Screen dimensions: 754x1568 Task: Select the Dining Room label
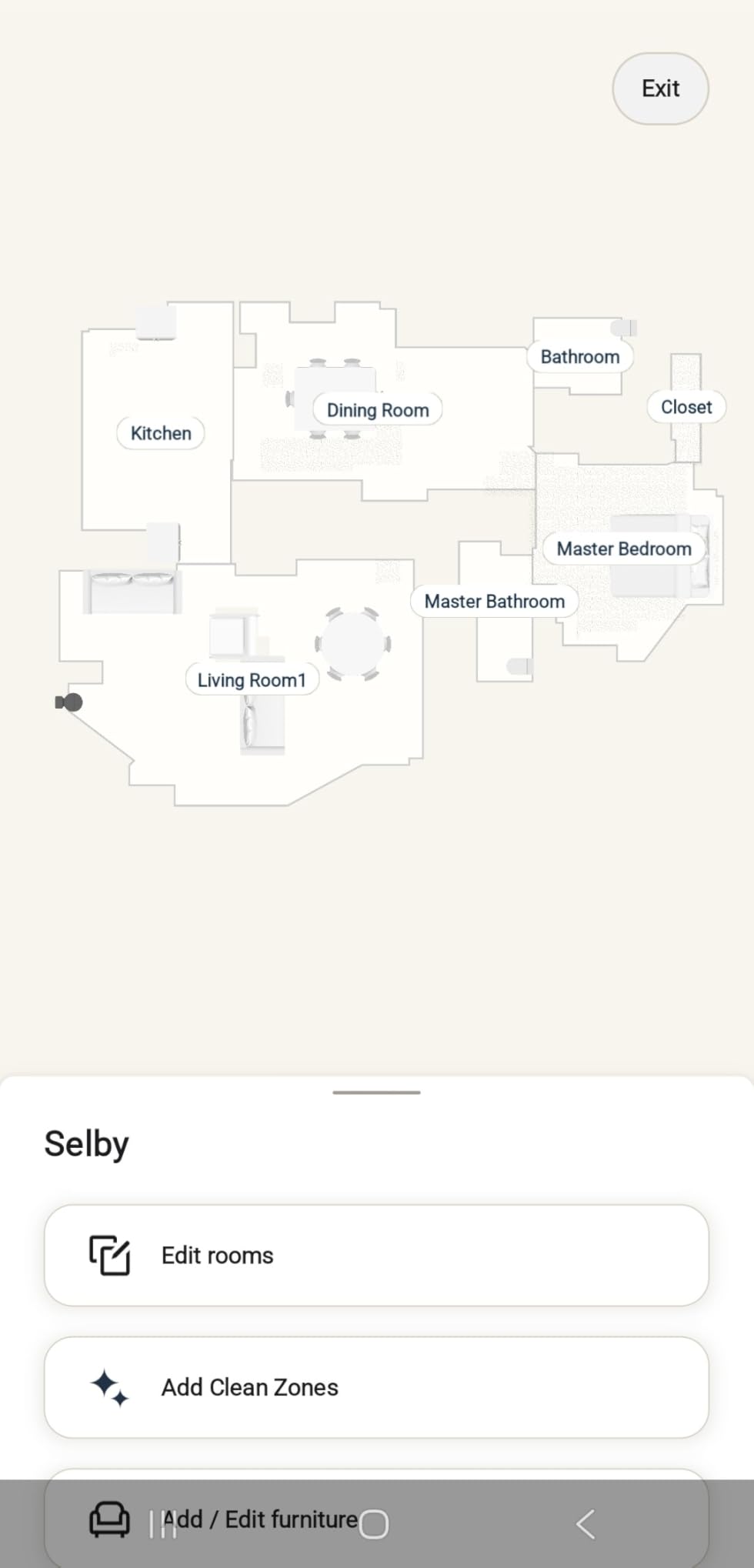pyautogui.click(x=378, y=410)
